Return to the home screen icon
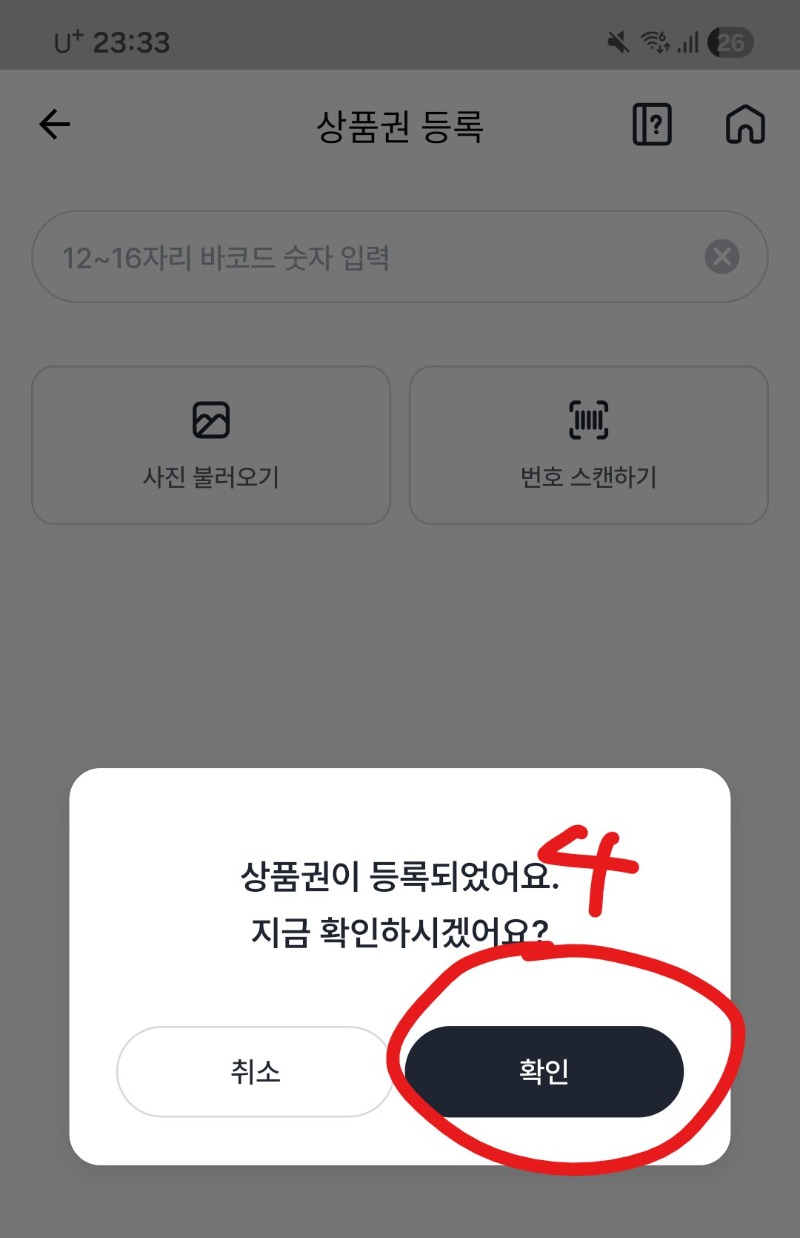Image resolution: width=800 pixels, height=1238 pixels. [x=745, y=125]
